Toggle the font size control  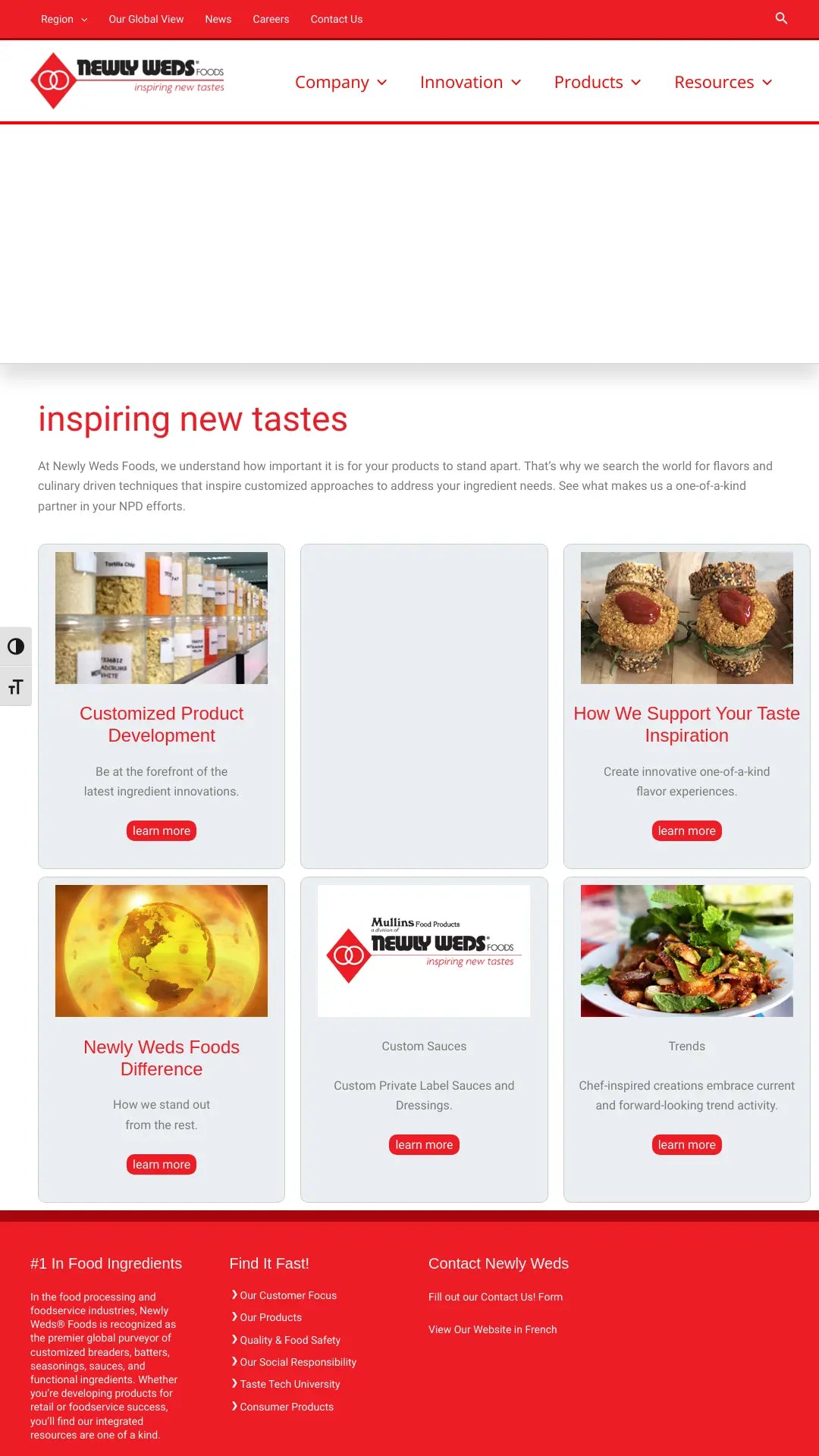click(x=16, y=687)
